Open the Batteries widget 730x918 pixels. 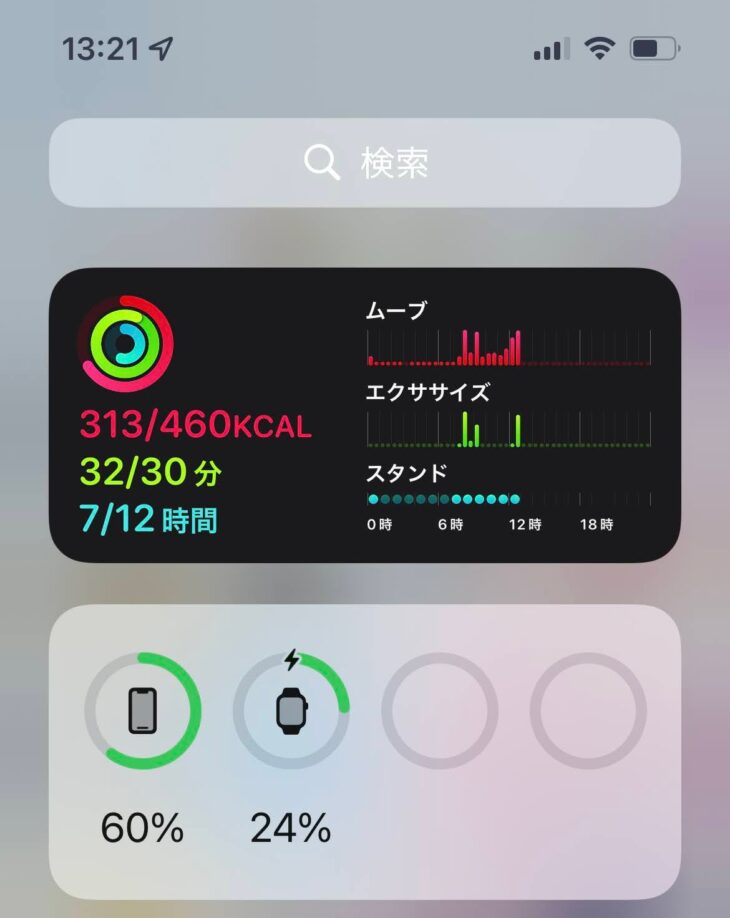click(365, 750)
